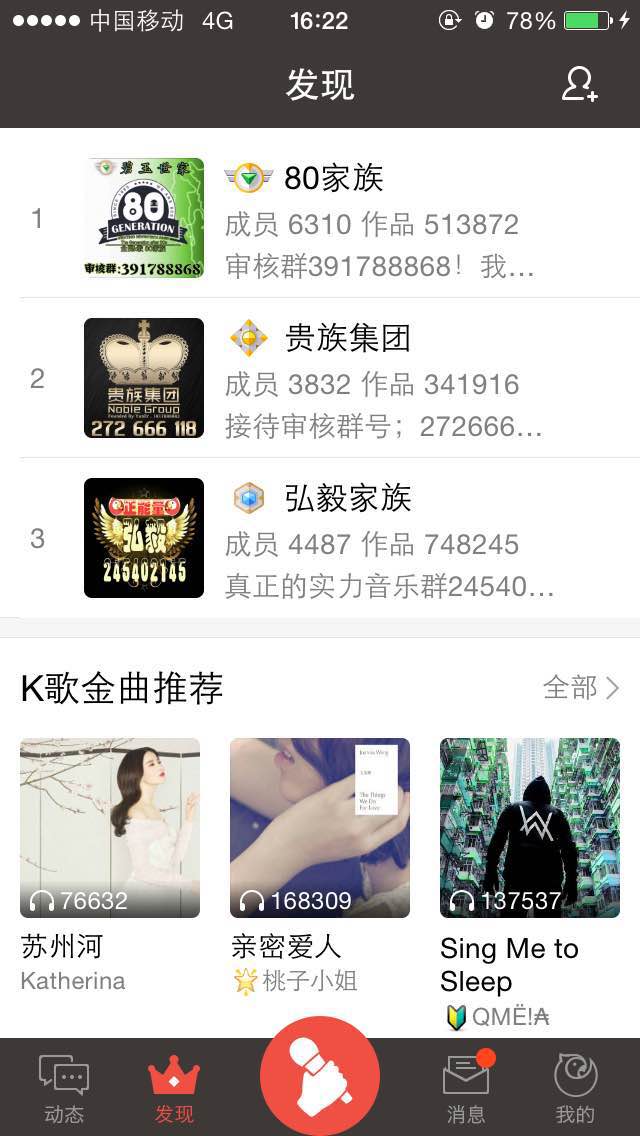View all K歌金曲推荐 via 全部

tap(581, 688)
